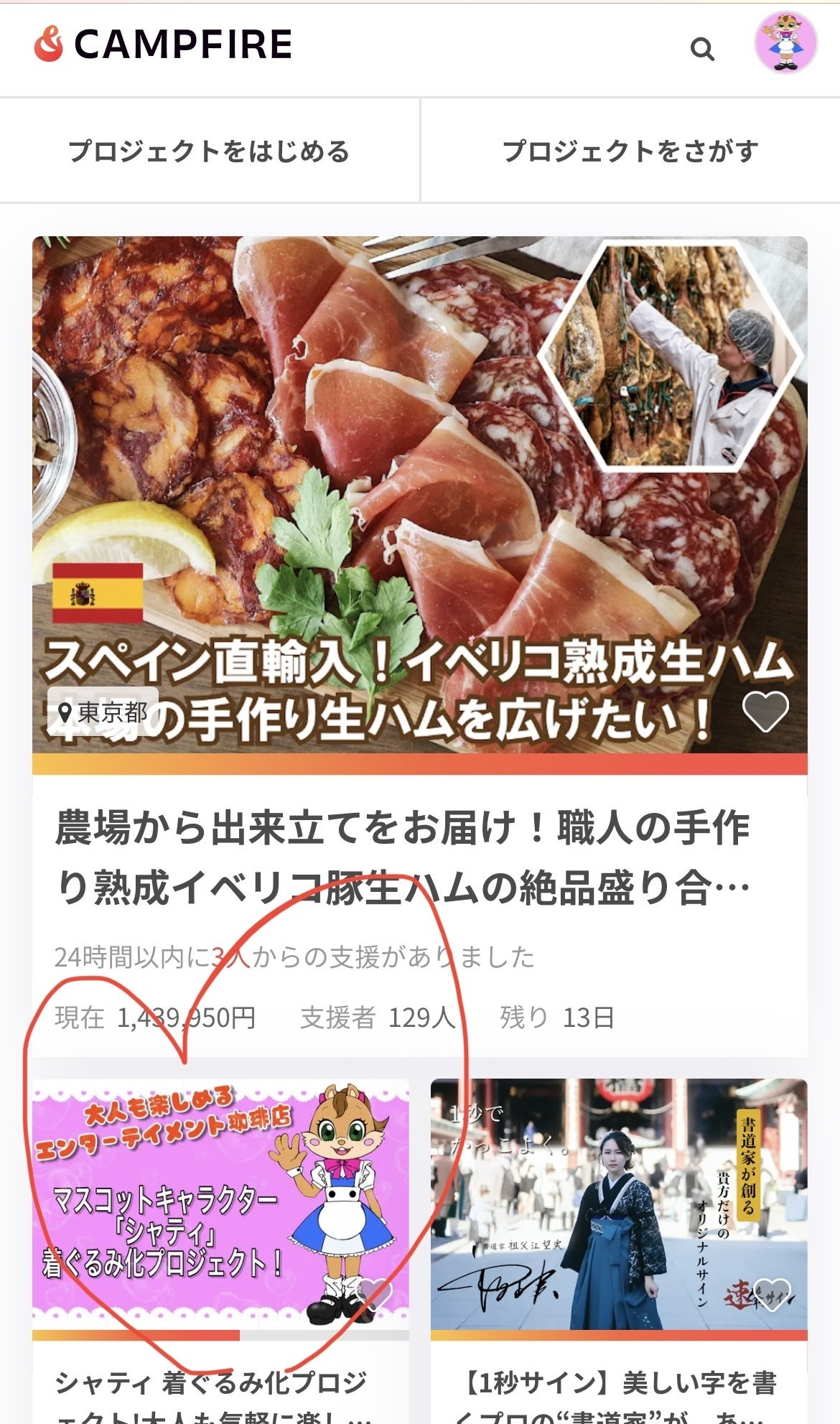Open the profile avatar menu
The width and height of the screenshot is (840, 1424).
click(785, 43)
